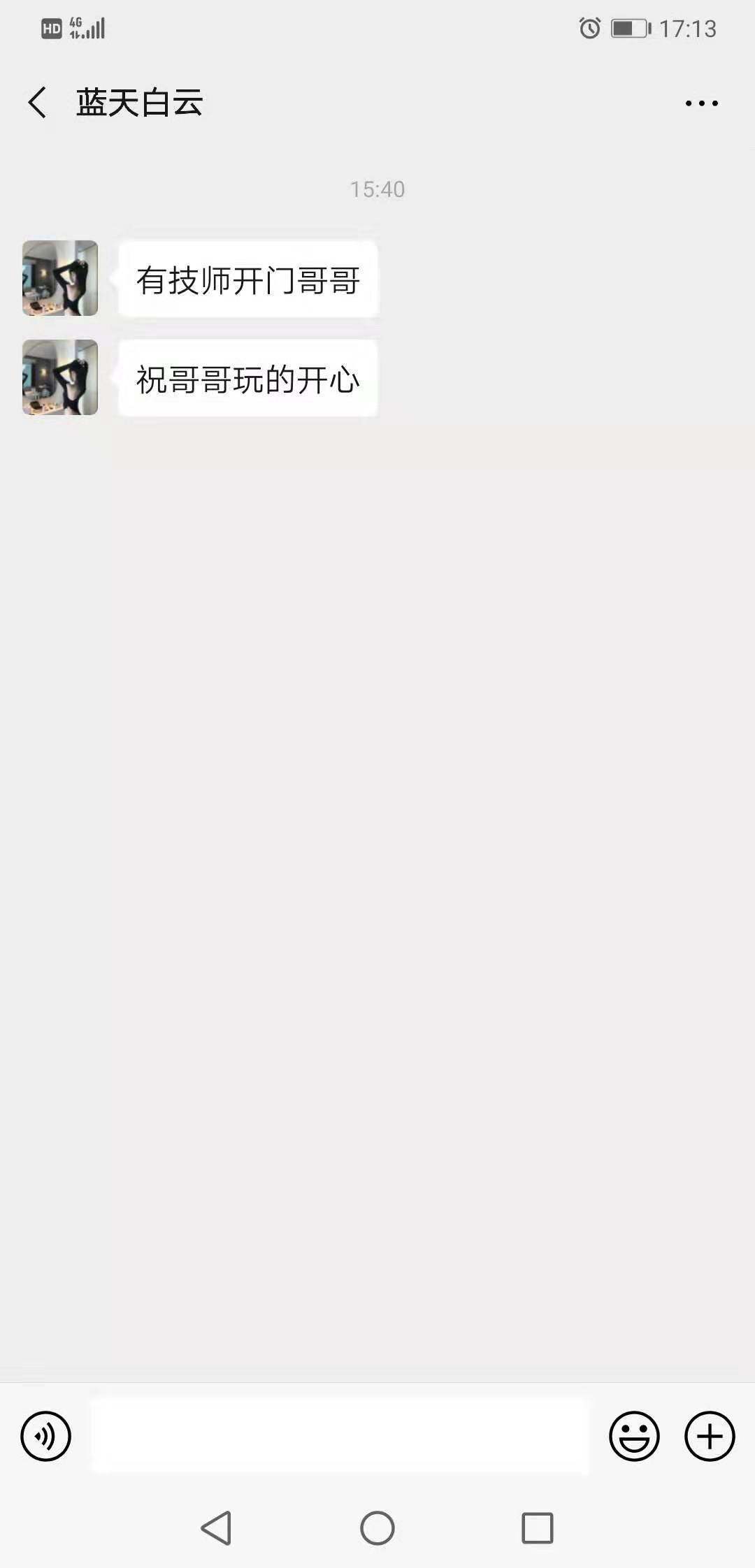Open avatar beside 有技师开门哥哥 message
The image size is (755, 1568).
(x=60, y=278)
